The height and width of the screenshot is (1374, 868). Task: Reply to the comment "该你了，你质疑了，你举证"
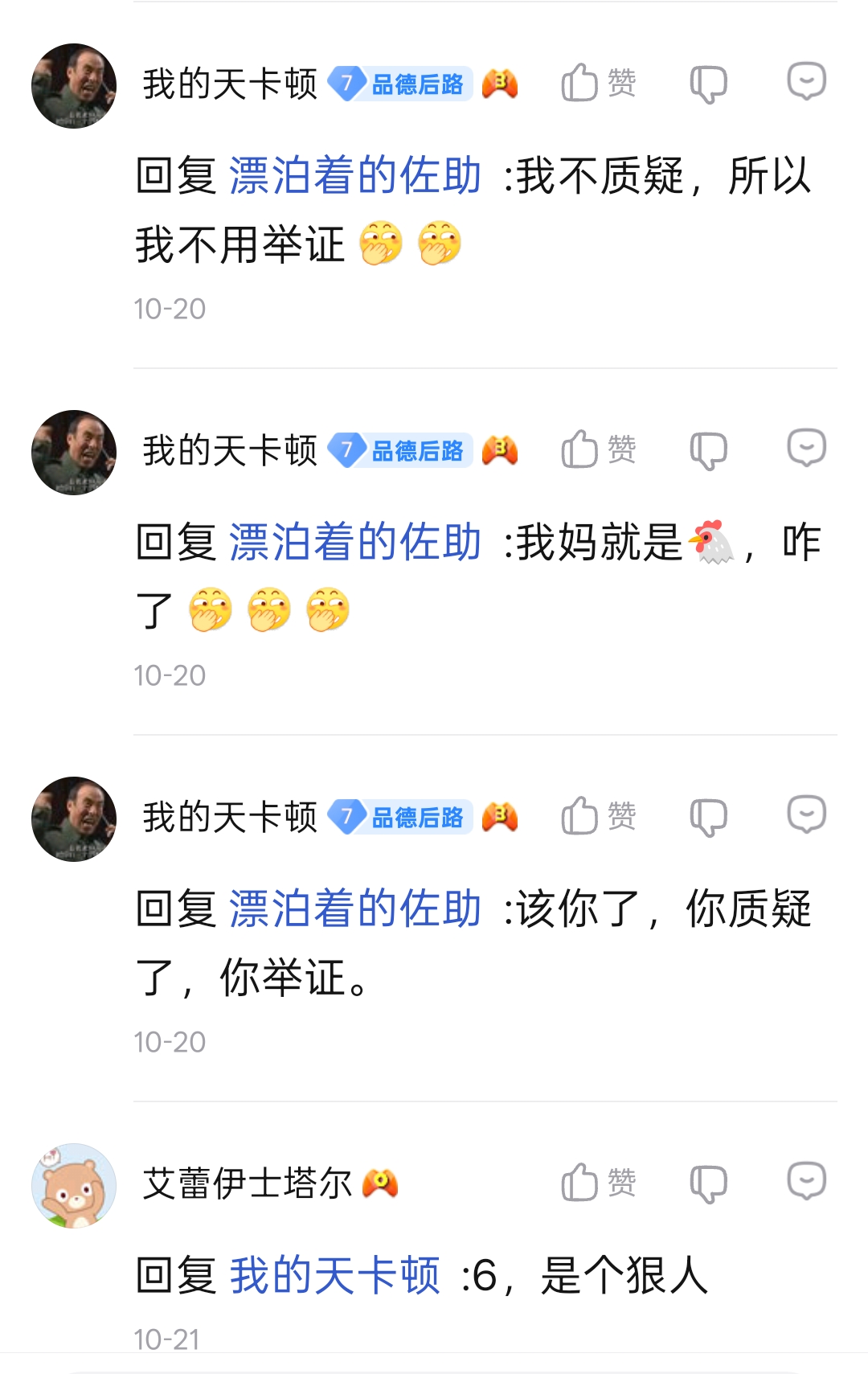806,814
